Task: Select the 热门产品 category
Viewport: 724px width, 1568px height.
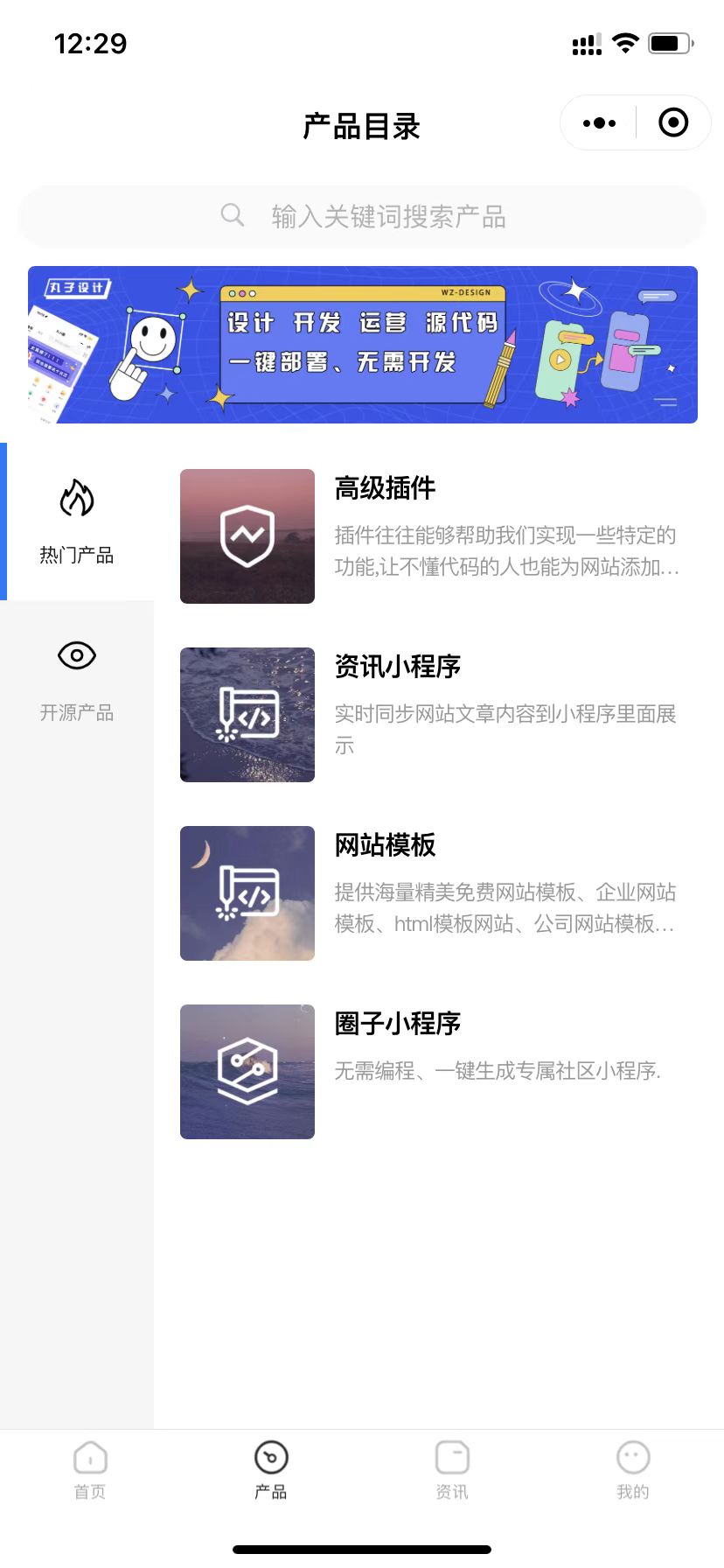Action: coord(77,521)
